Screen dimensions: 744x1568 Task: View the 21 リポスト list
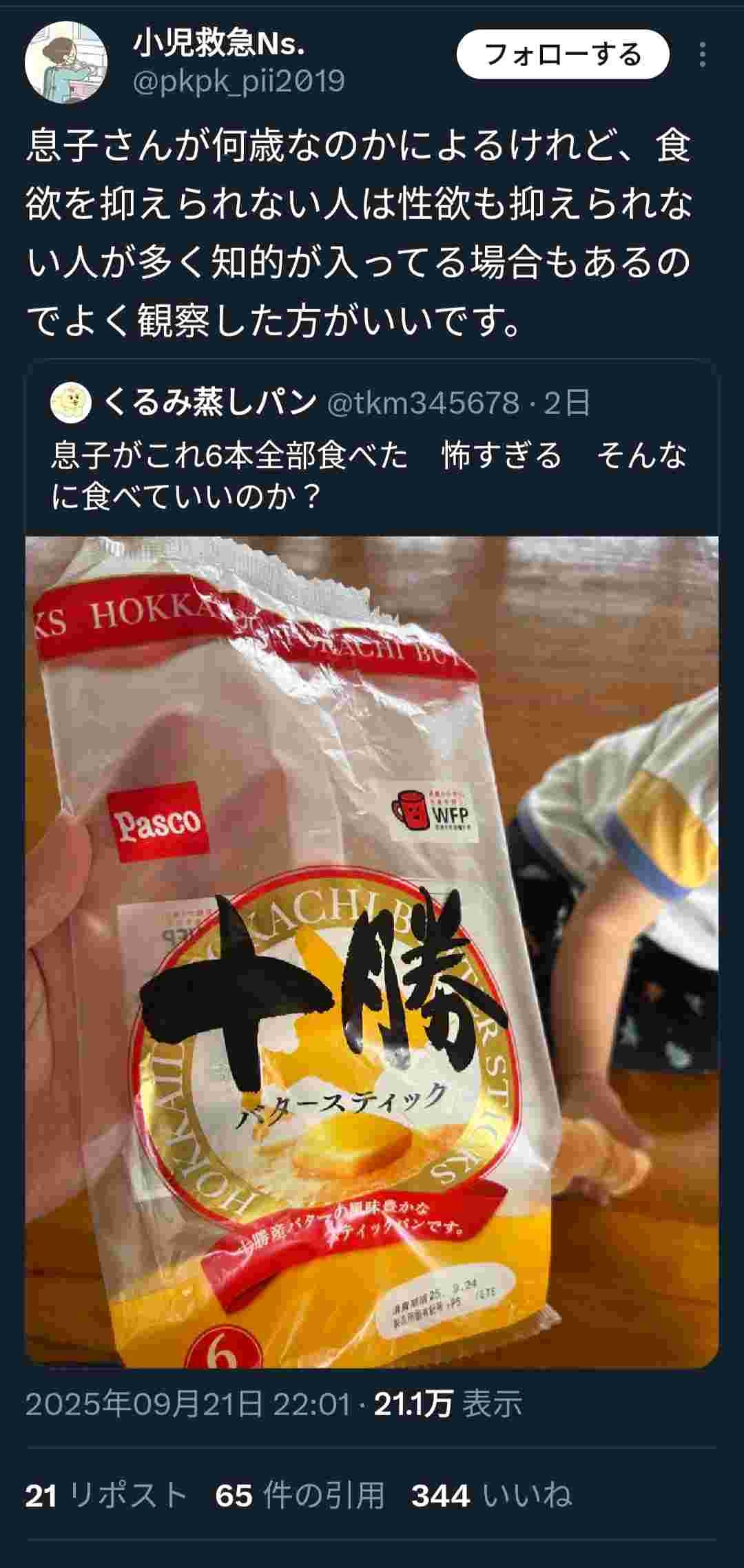pyautogui.click(x=106, y=1496)
